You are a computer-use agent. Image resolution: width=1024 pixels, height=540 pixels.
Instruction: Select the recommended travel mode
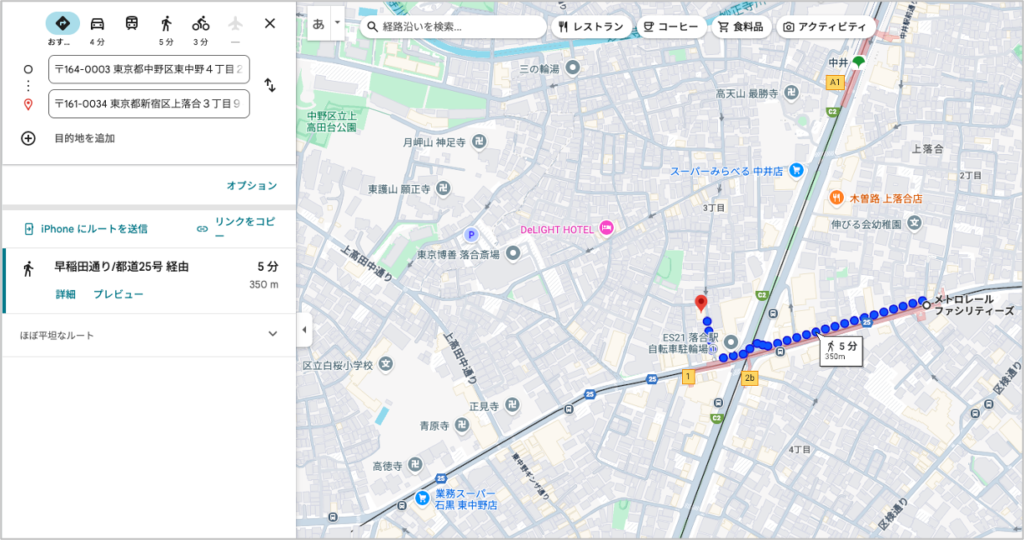(62, 23)
